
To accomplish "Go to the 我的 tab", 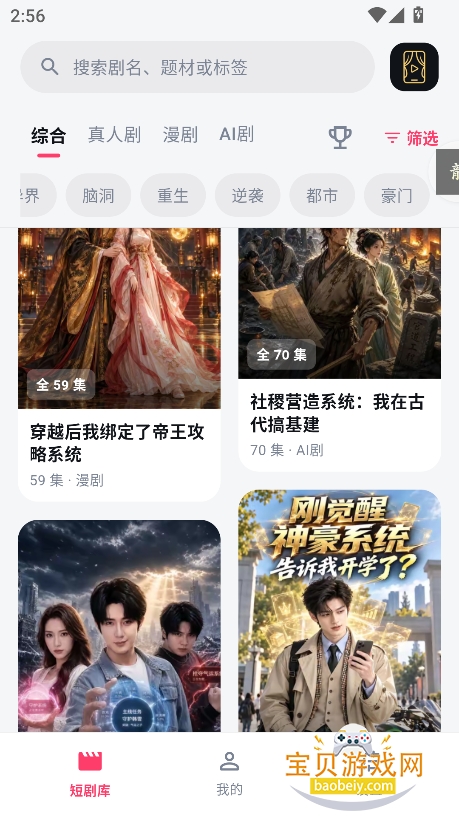I will click(230, 773).
